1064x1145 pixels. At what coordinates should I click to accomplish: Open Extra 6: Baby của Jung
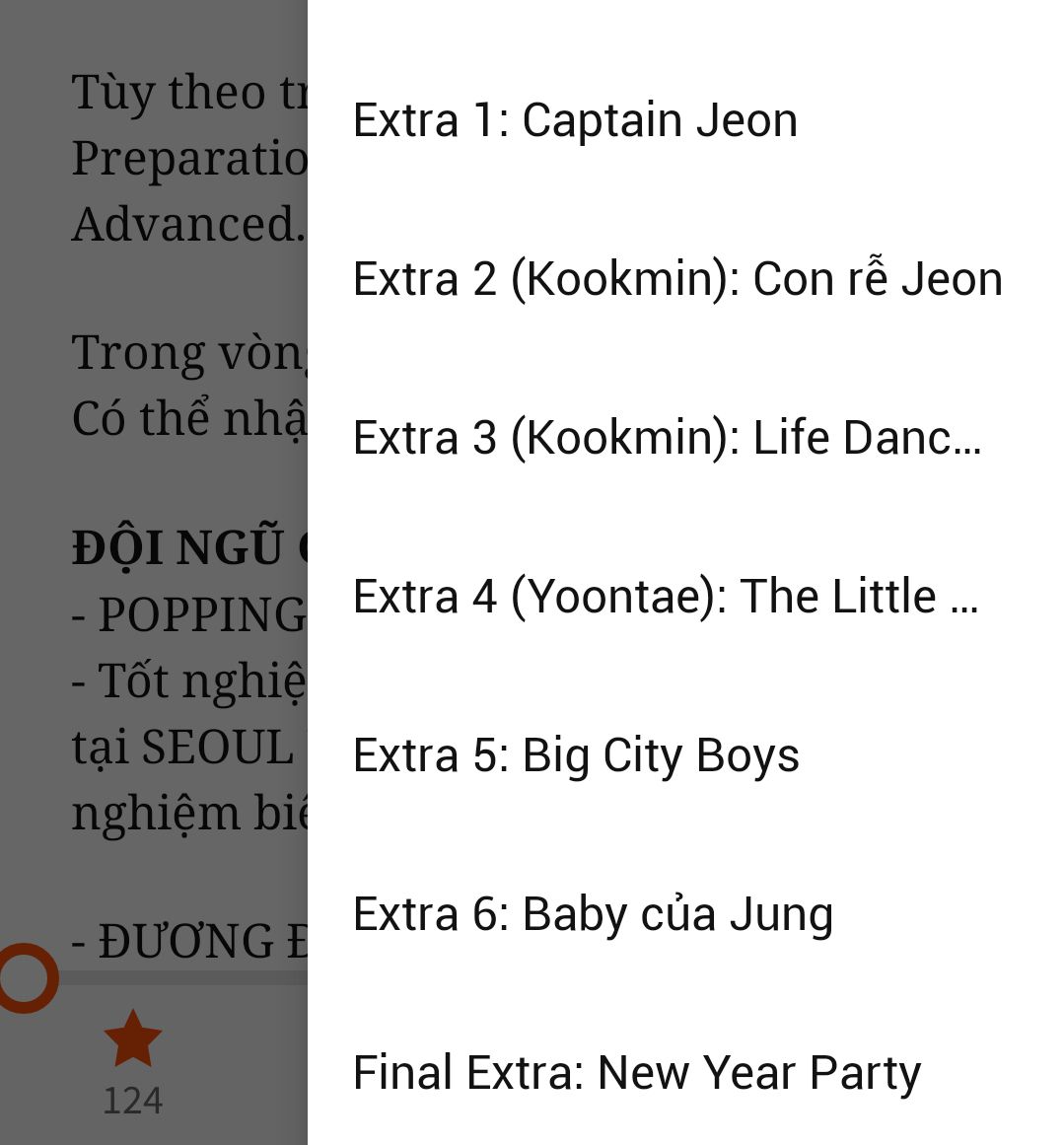(593, 914)
